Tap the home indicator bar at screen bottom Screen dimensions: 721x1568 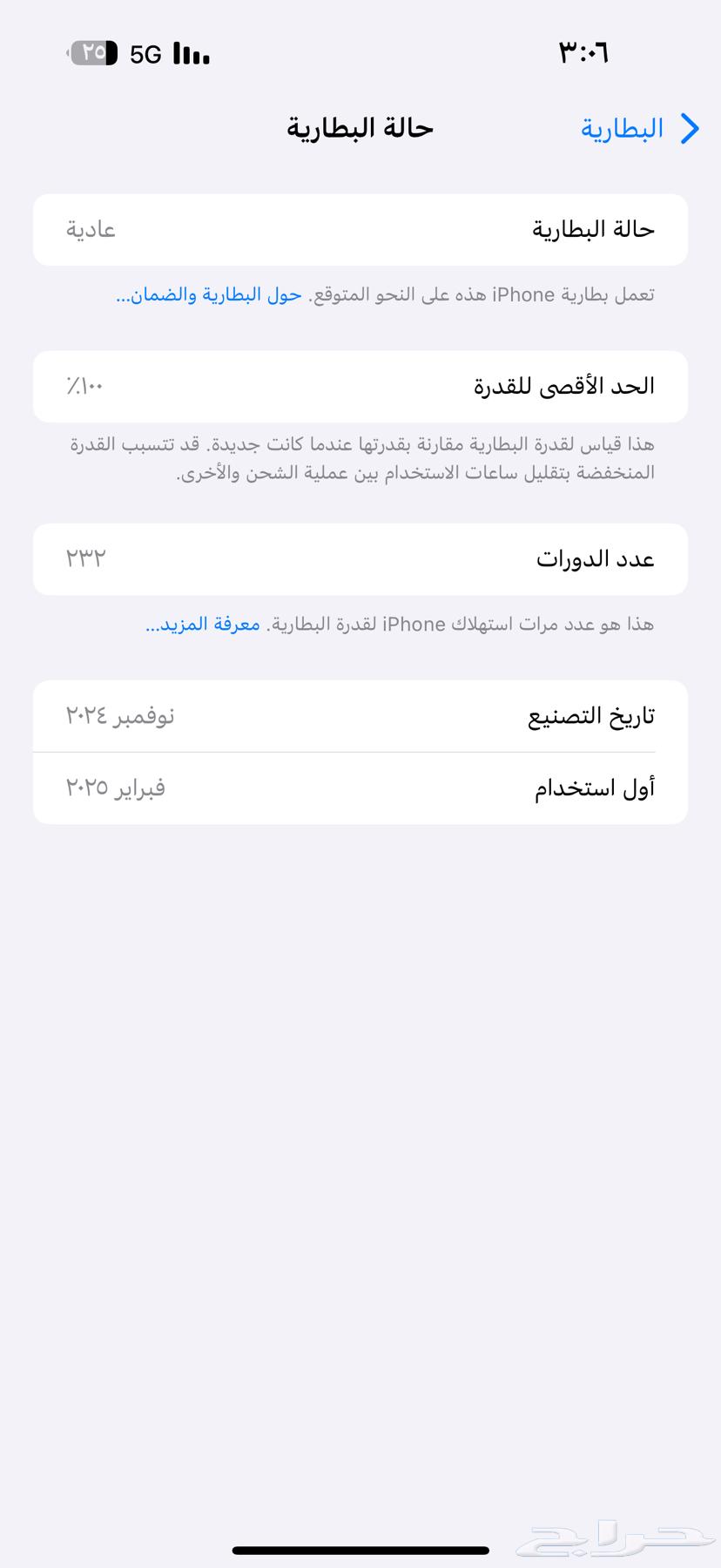pyautogui.click(x=360, y=1546)
